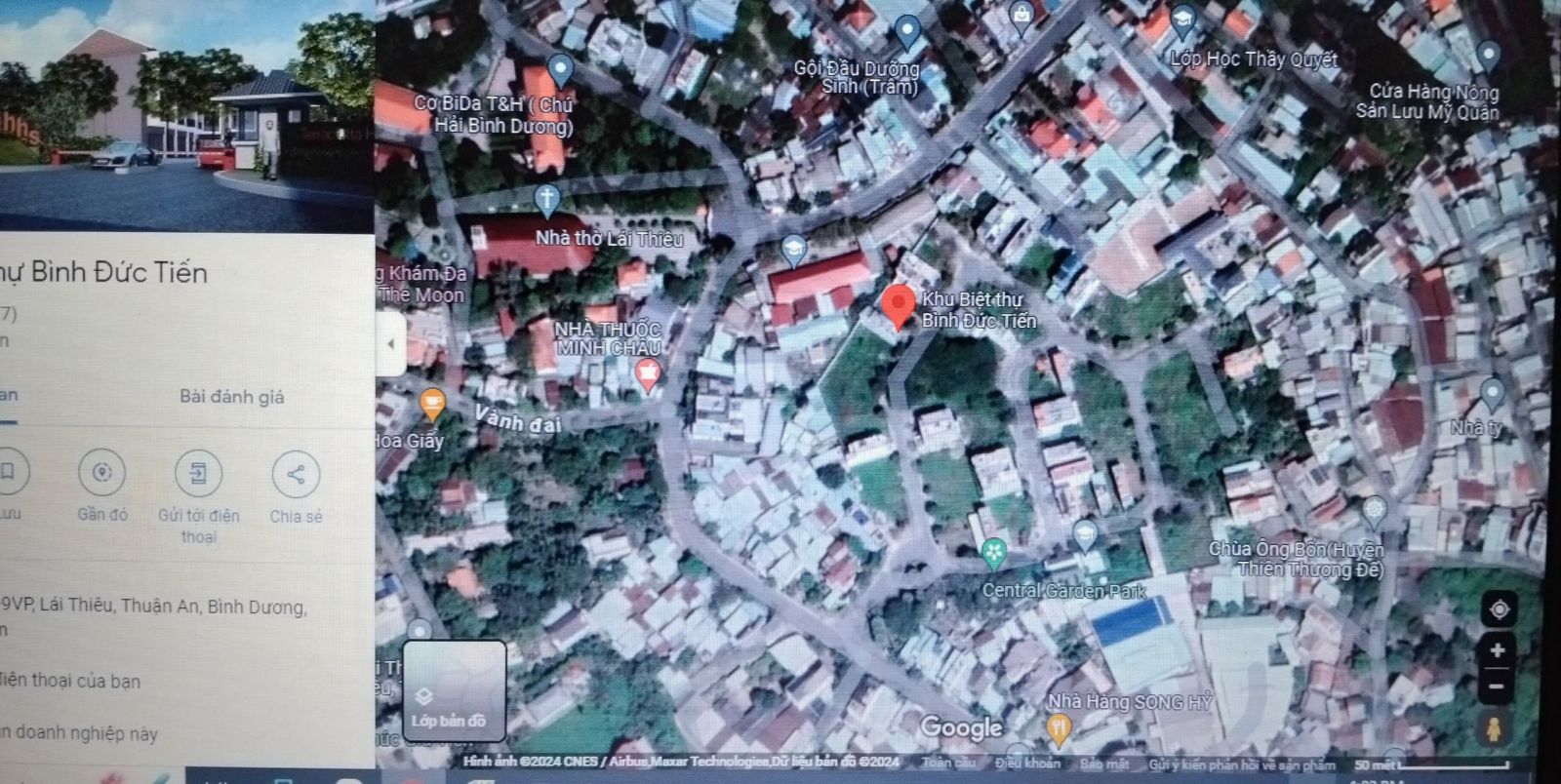The height and width of the screenshot is (784, 1561).
Task: Collapse the side panel with the arrow
Action: click(x=391, y=343)
